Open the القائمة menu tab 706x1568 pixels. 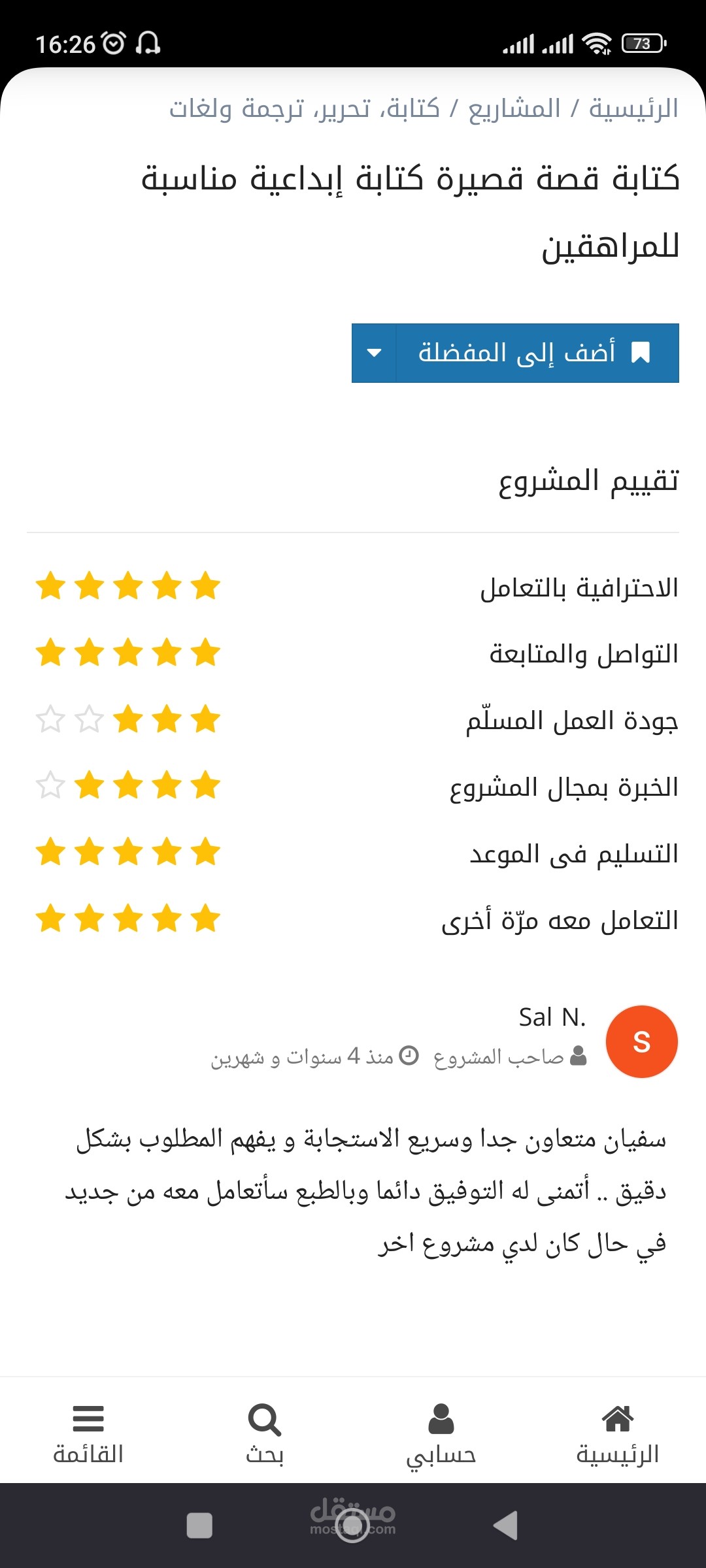88,1434
